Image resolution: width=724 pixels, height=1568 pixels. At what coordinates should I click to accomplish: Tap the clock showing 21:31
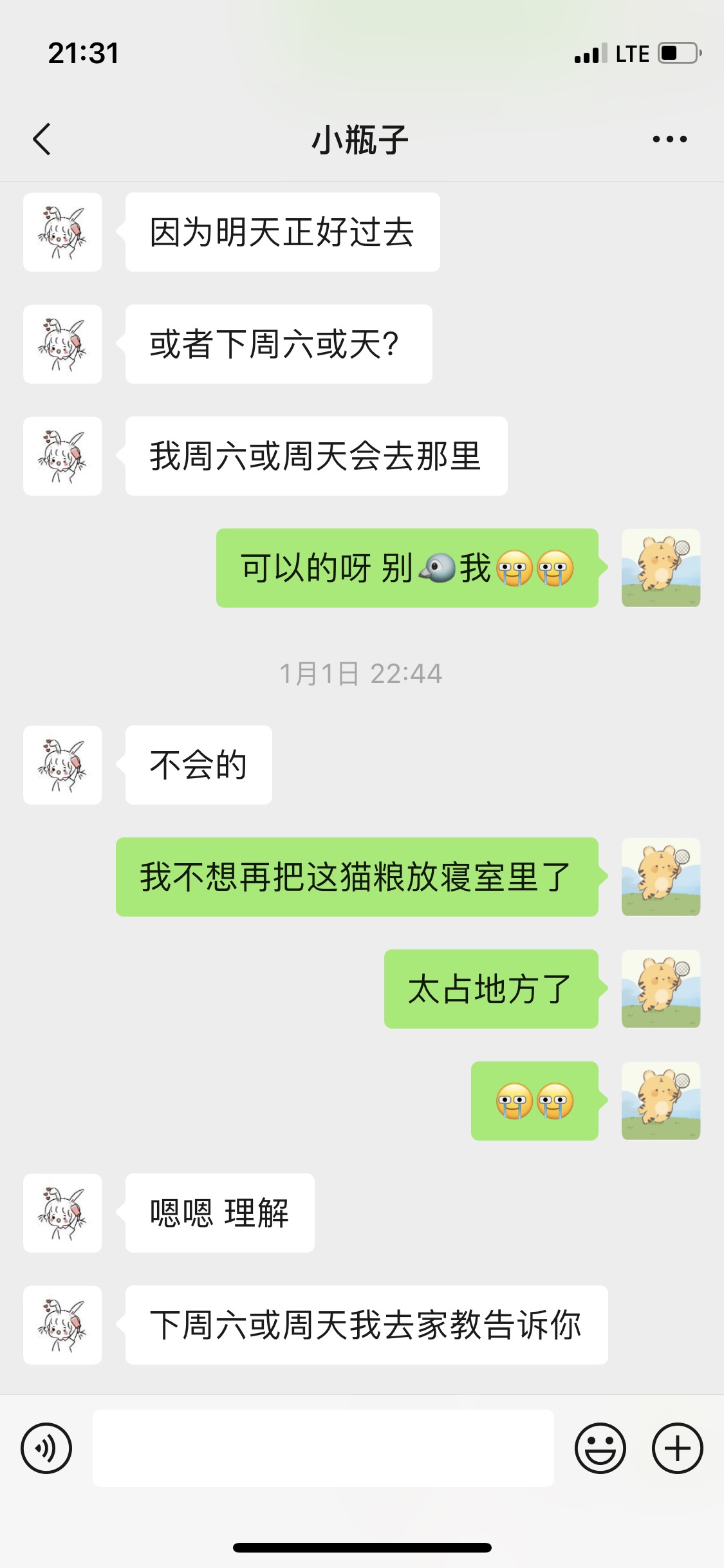(83, 53)
